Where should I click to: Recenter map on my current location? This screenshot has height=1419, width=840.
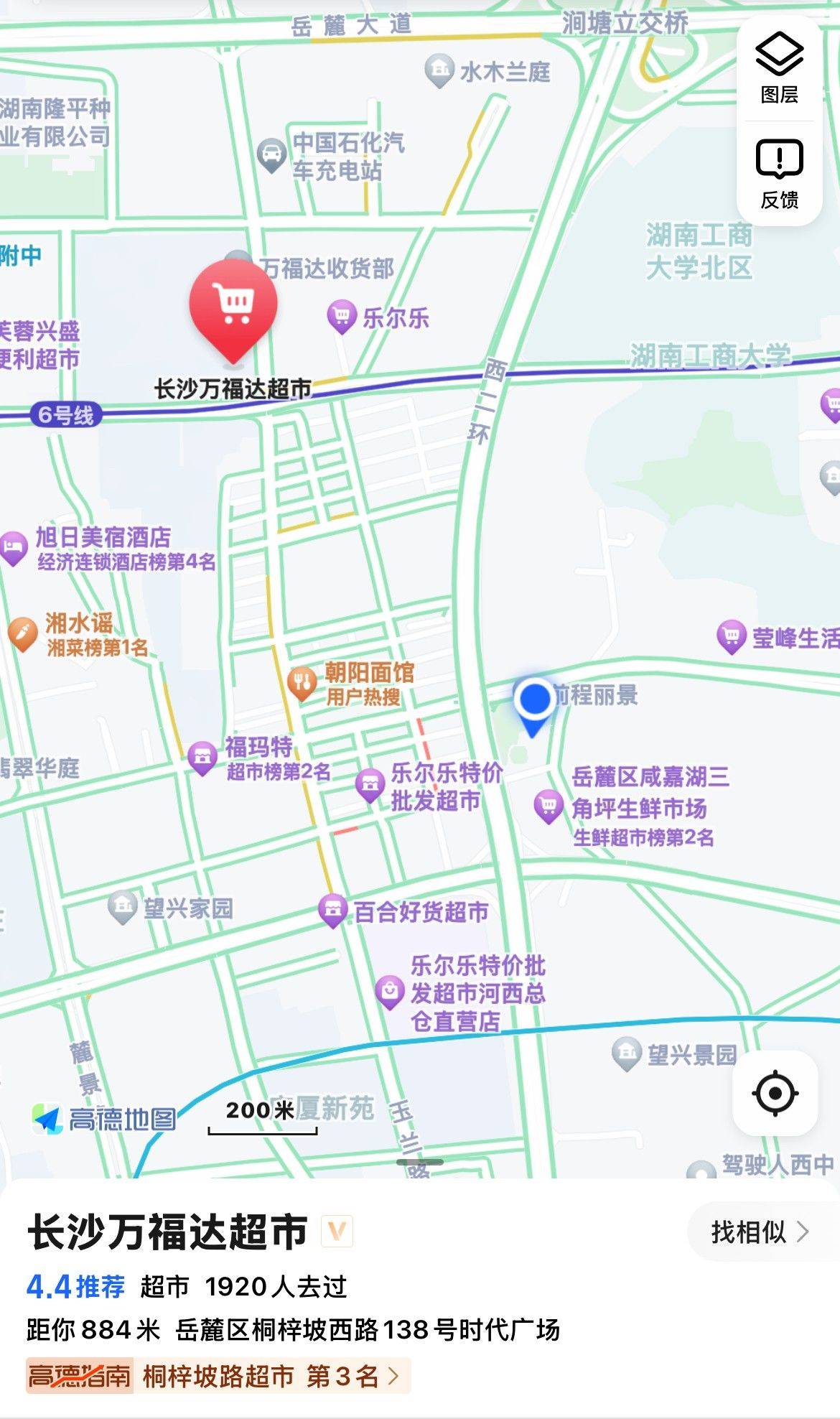[775, 1093]
